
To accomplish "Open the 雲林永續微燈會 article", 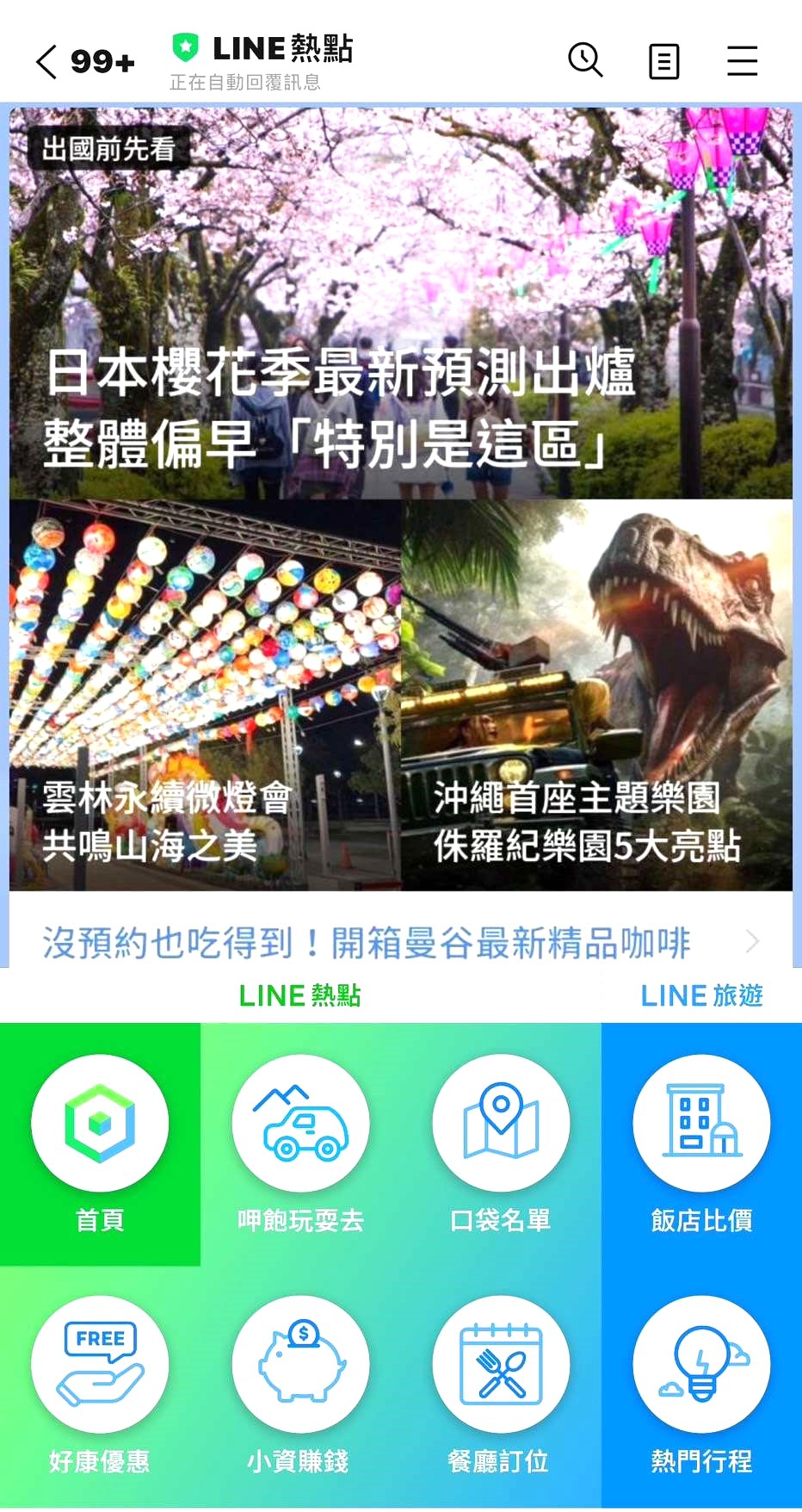I will pyautogui.click(x=205, y=695).
